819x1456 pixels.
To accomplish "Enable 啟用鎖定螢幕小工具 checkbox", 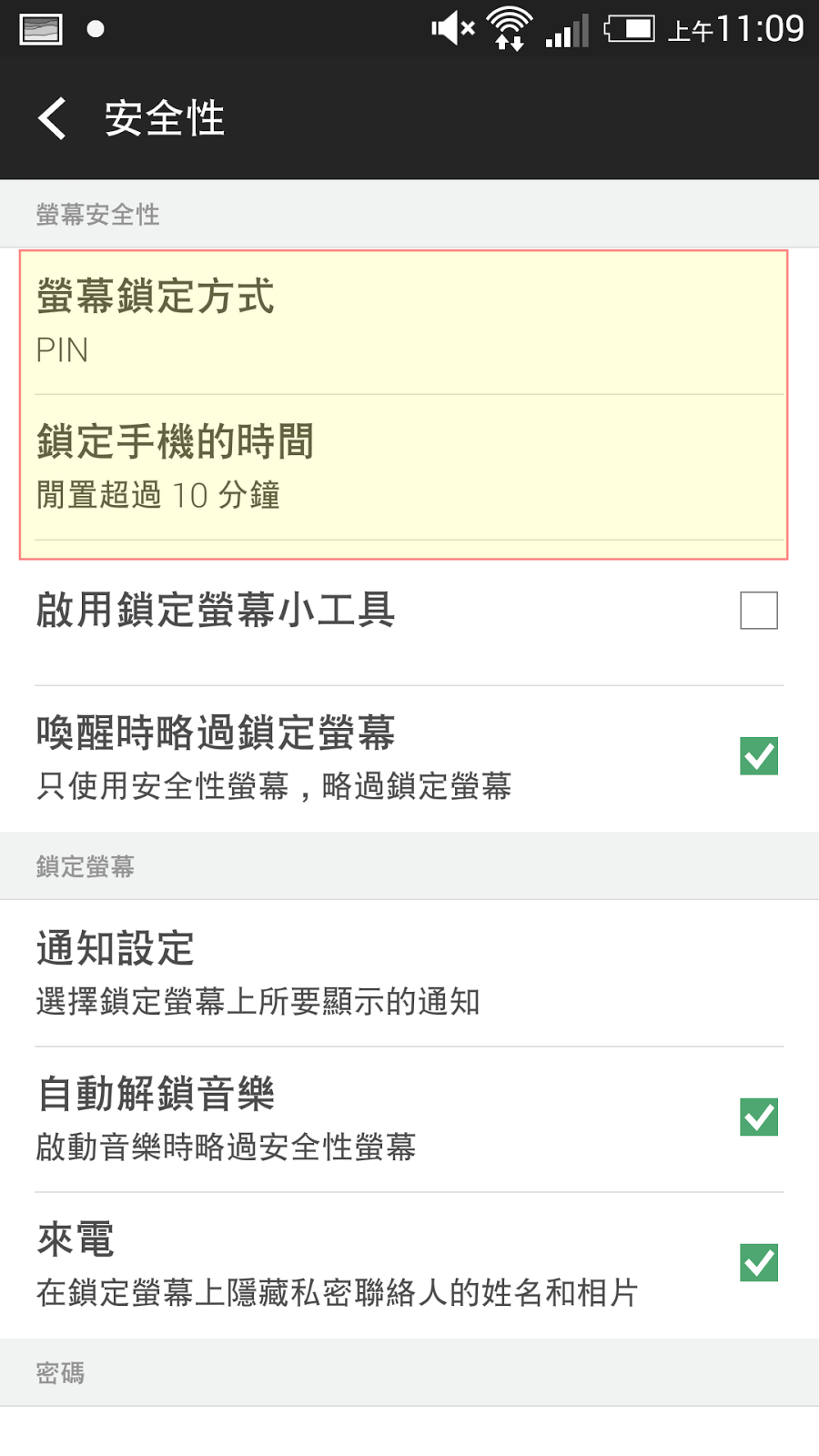I will tap(758, 611).
